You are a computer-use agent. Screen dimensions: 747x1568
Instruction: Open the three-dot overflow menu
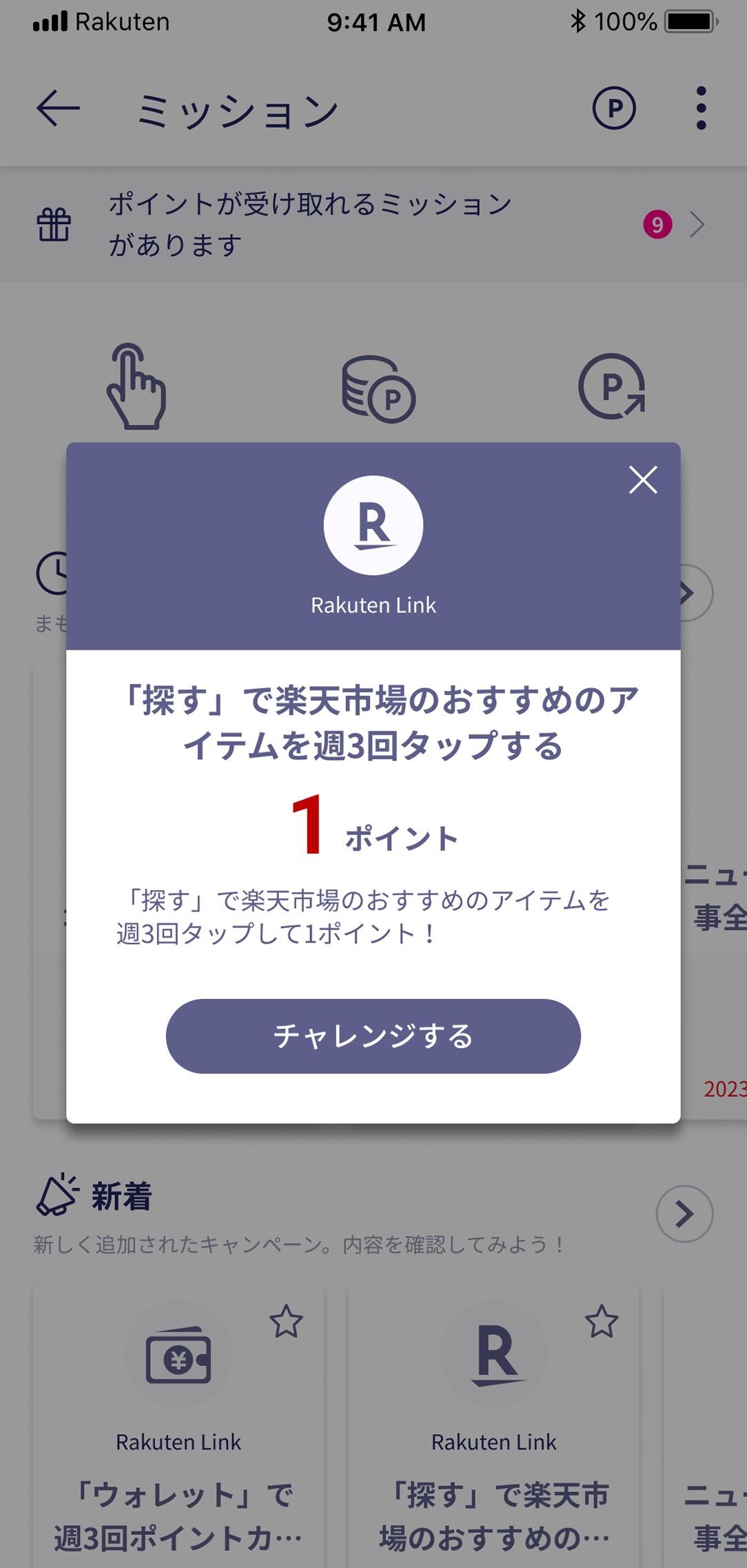(x=701, y=109)
